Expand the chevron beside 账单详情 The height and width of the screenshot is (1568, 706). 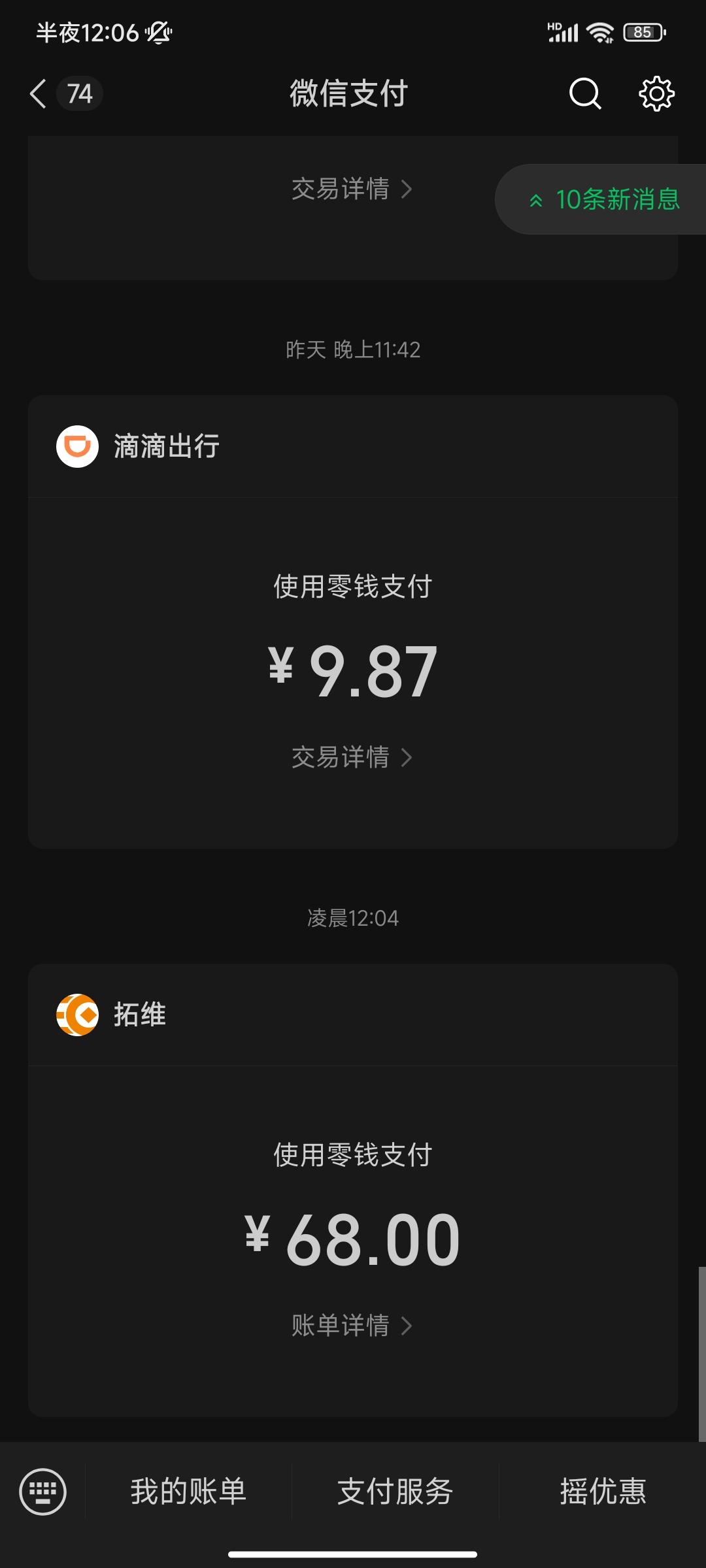pos(409,1325)
